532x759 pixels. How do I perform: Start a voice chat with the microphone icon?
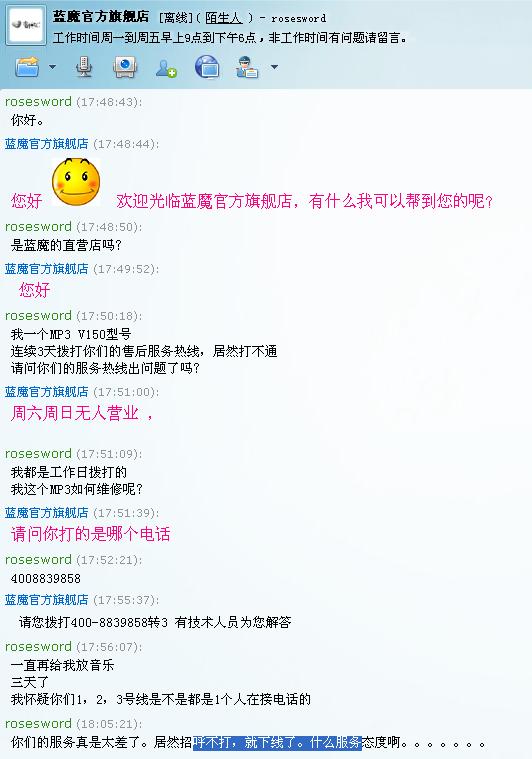click(x=84, y=67)
